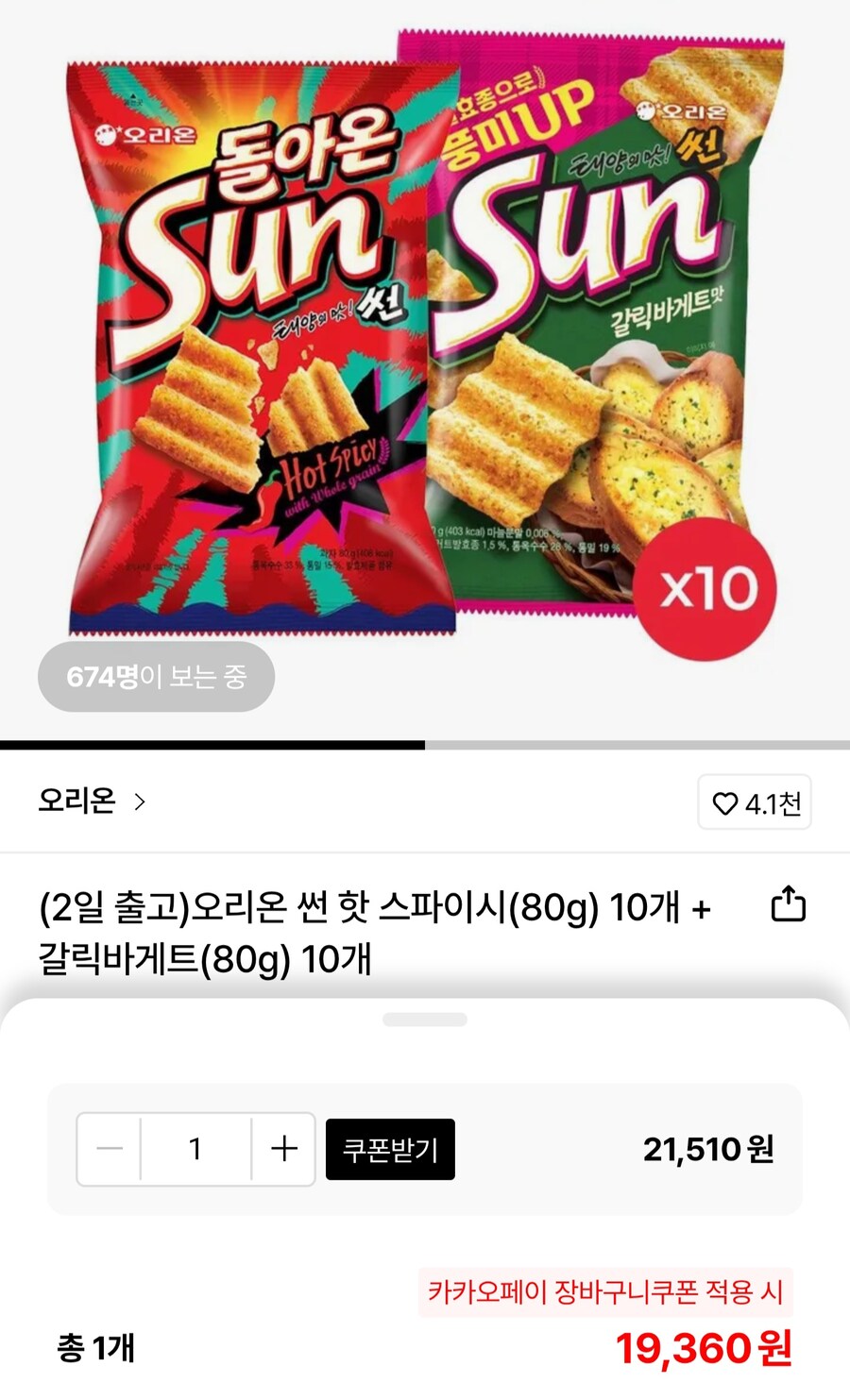850x1400 pixels.
Task: Tap the image carousel progress bar
Action: (x=424, y=748)
